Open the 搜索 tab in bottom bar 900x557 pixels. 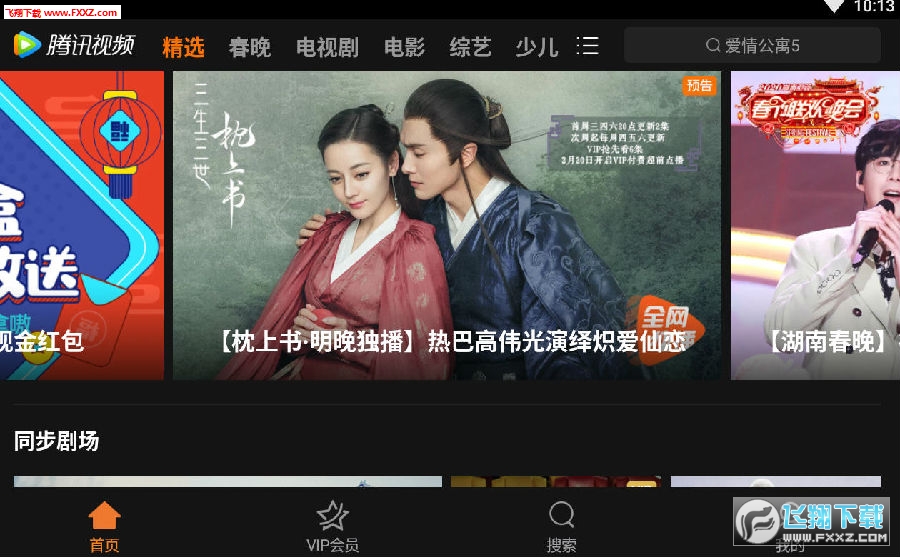coord(561,527)
